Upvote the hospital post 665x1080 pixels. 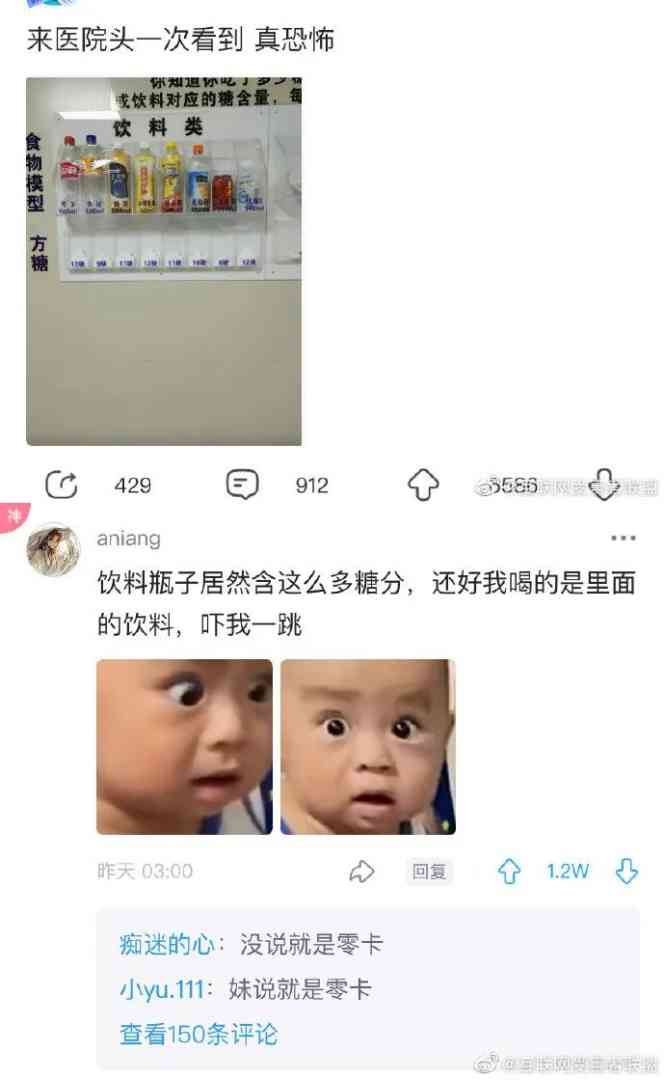pos(424,485)
